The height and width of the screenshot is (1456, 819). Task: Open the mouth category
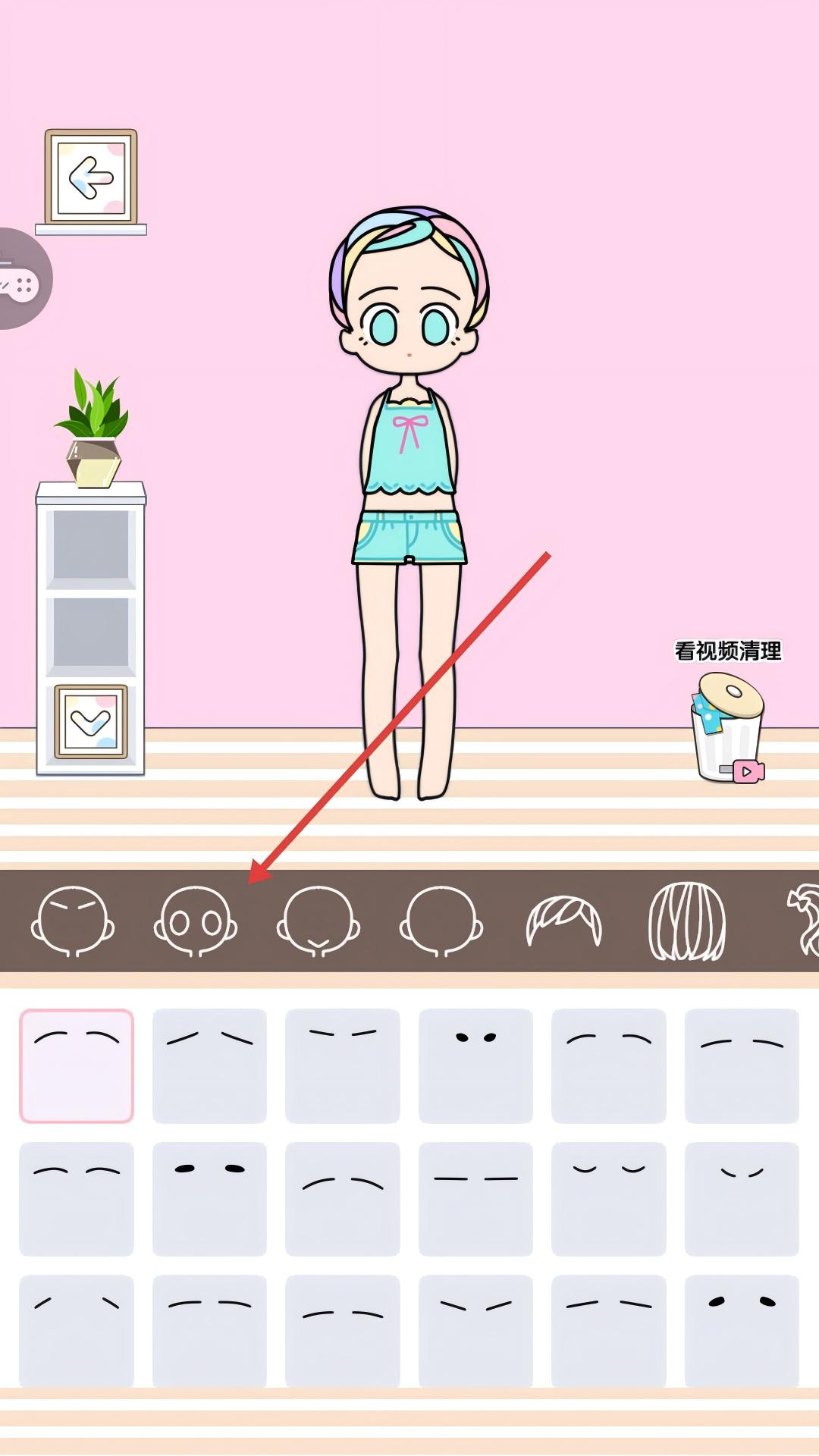(x=318, y=921)
